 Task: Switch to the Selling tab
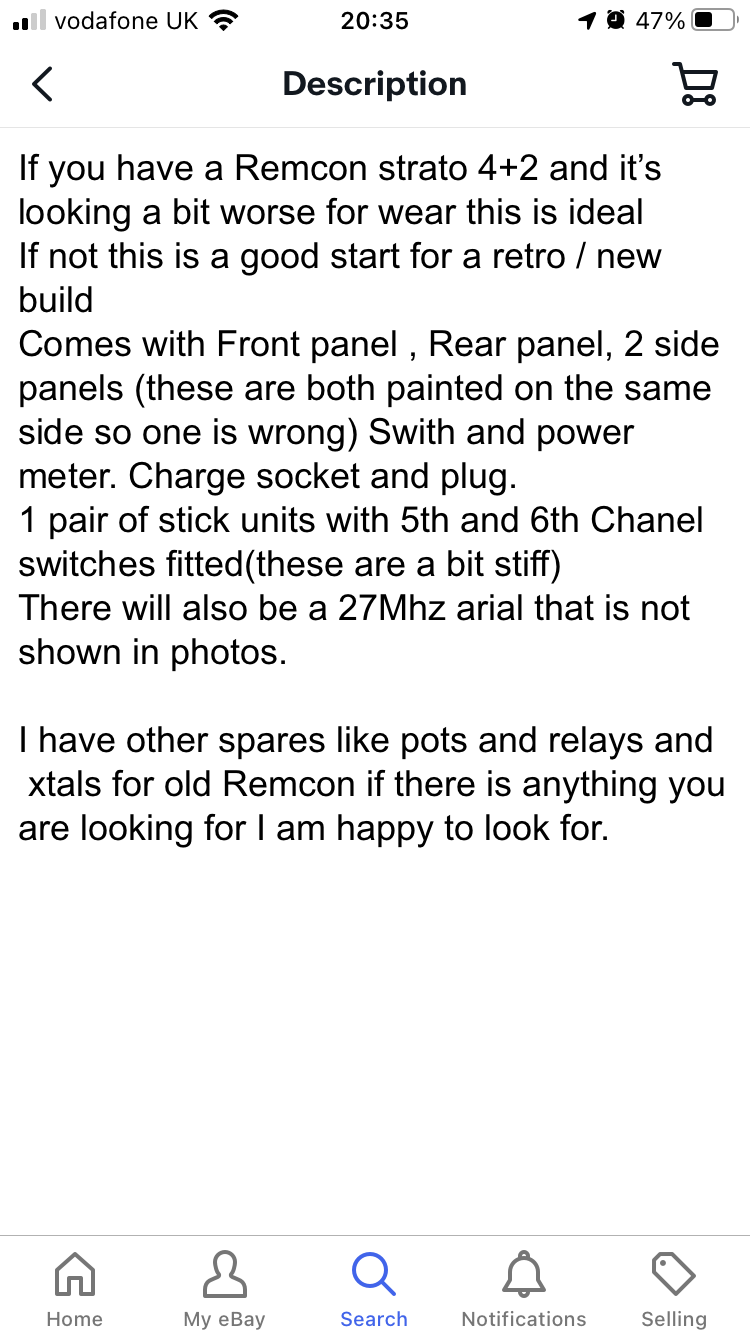tap(674, 1288)
